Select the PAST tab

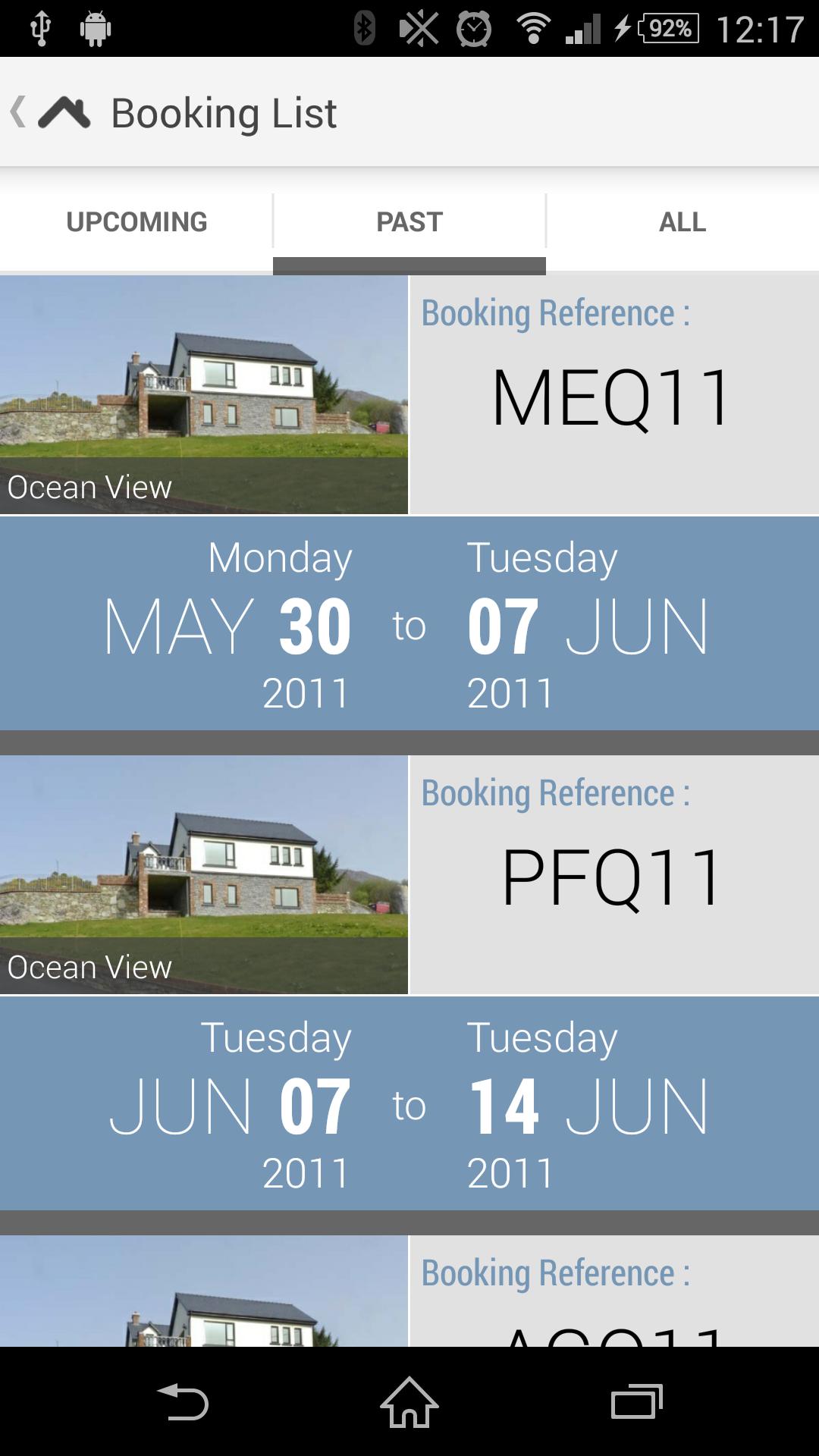pos(409,221)
